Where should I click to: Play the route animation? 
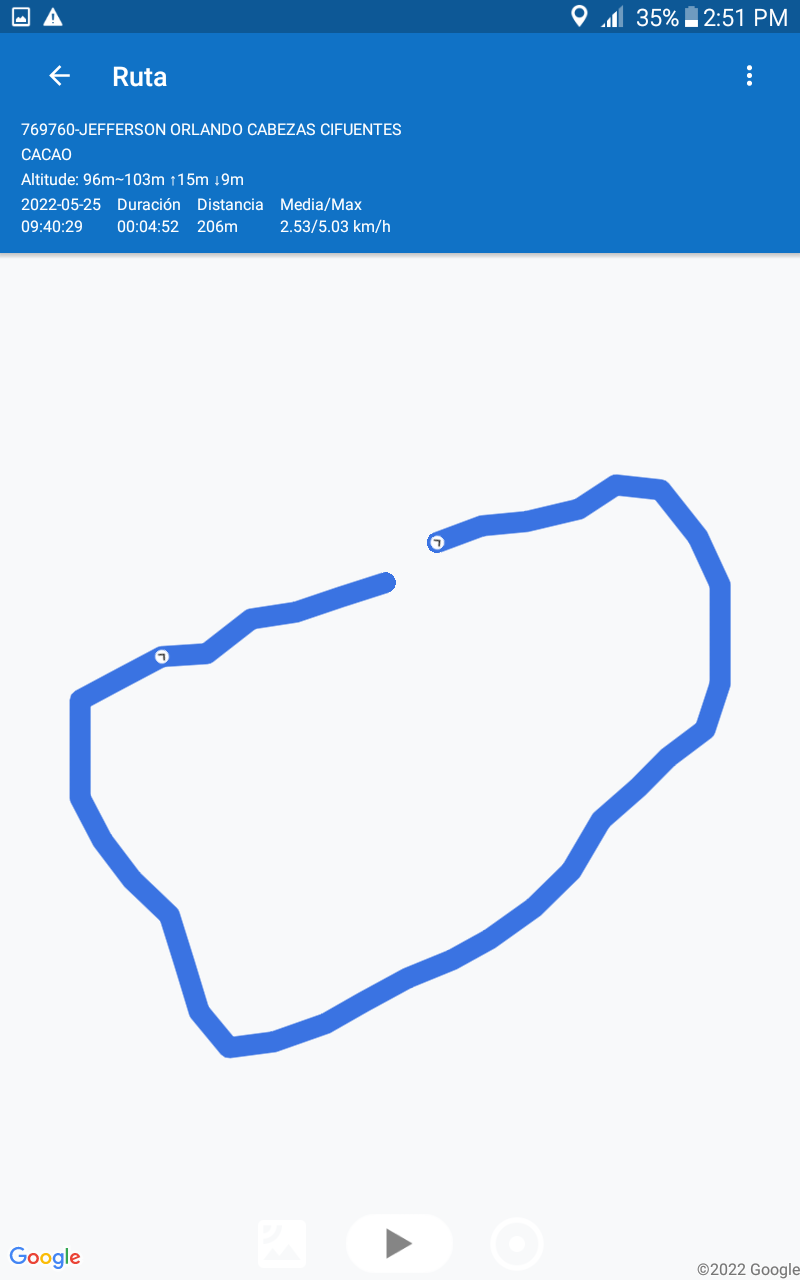click(399, 1243)
